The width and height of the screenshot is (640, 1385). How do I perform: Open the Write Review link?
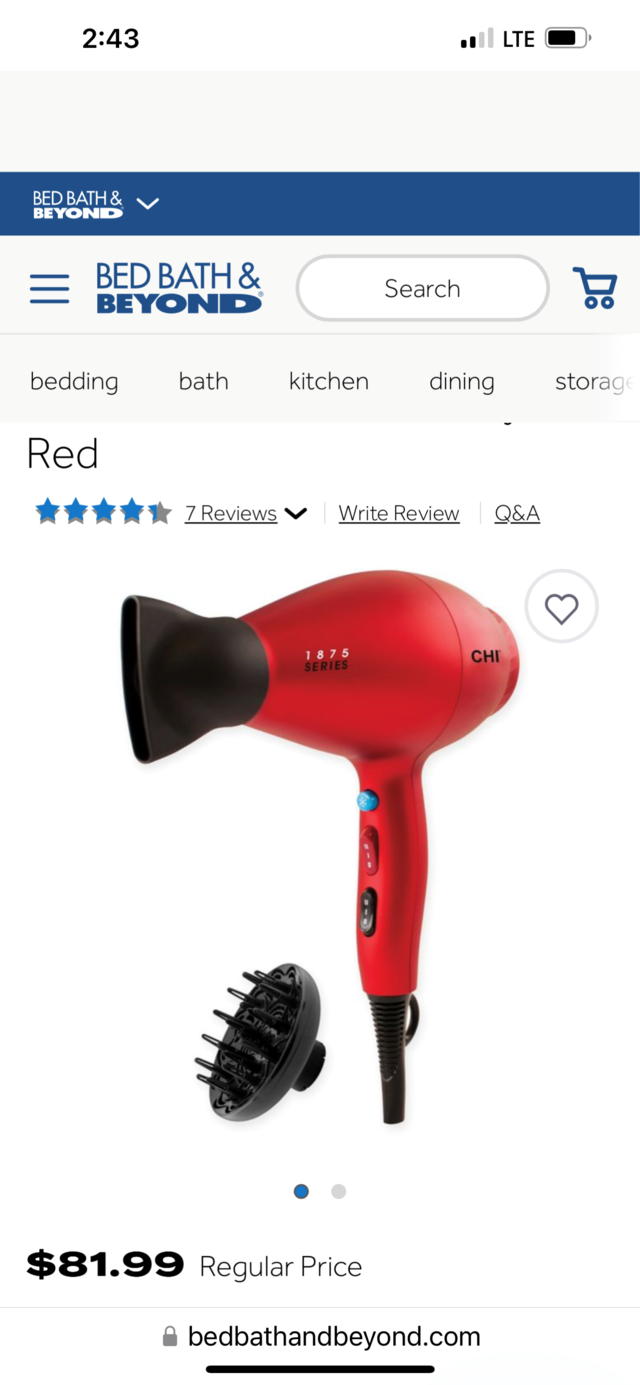(398, 513)
